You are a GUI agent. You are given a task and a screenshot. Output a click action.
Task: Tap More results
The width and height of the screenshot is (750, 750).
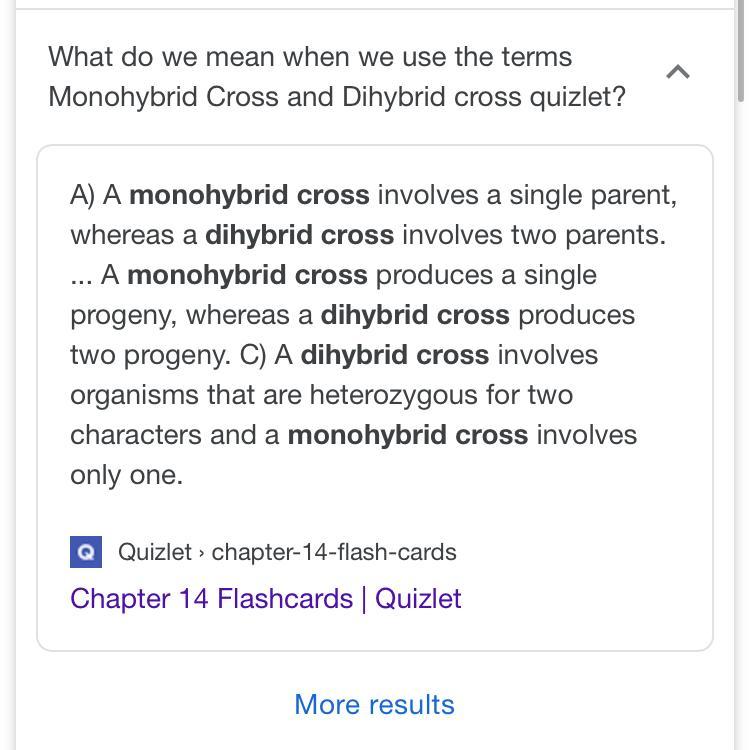point(374,704)
